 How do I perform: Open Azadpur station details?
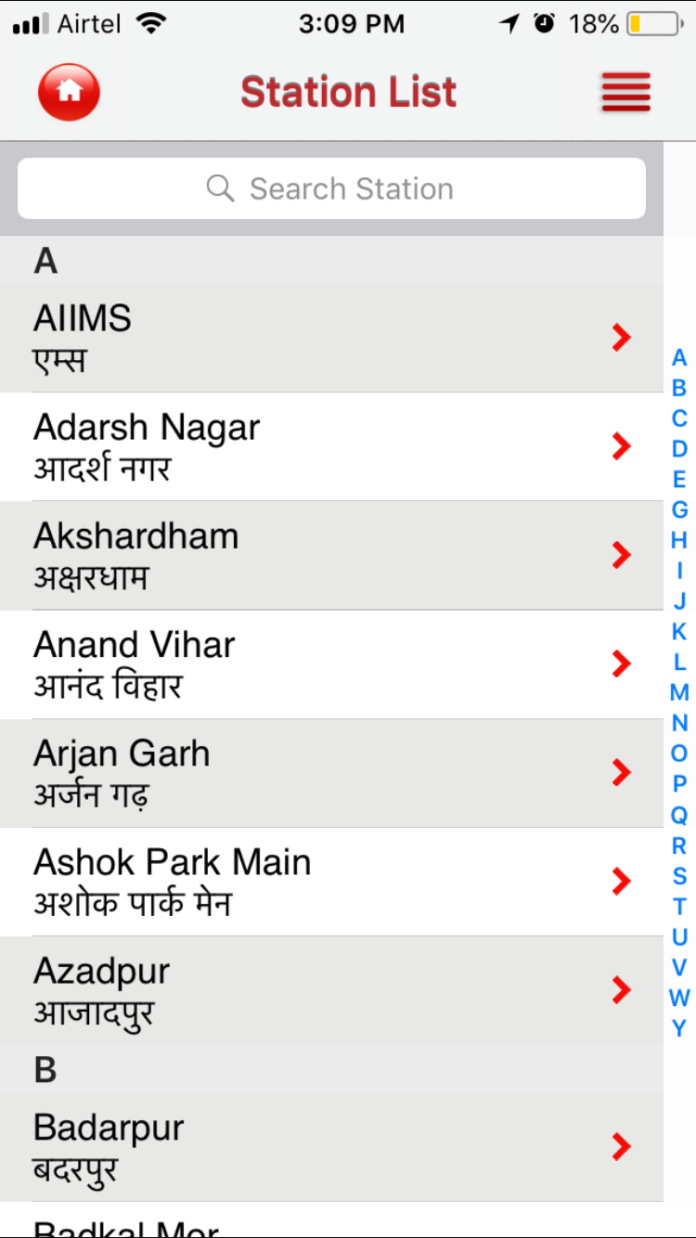[330, 991]
